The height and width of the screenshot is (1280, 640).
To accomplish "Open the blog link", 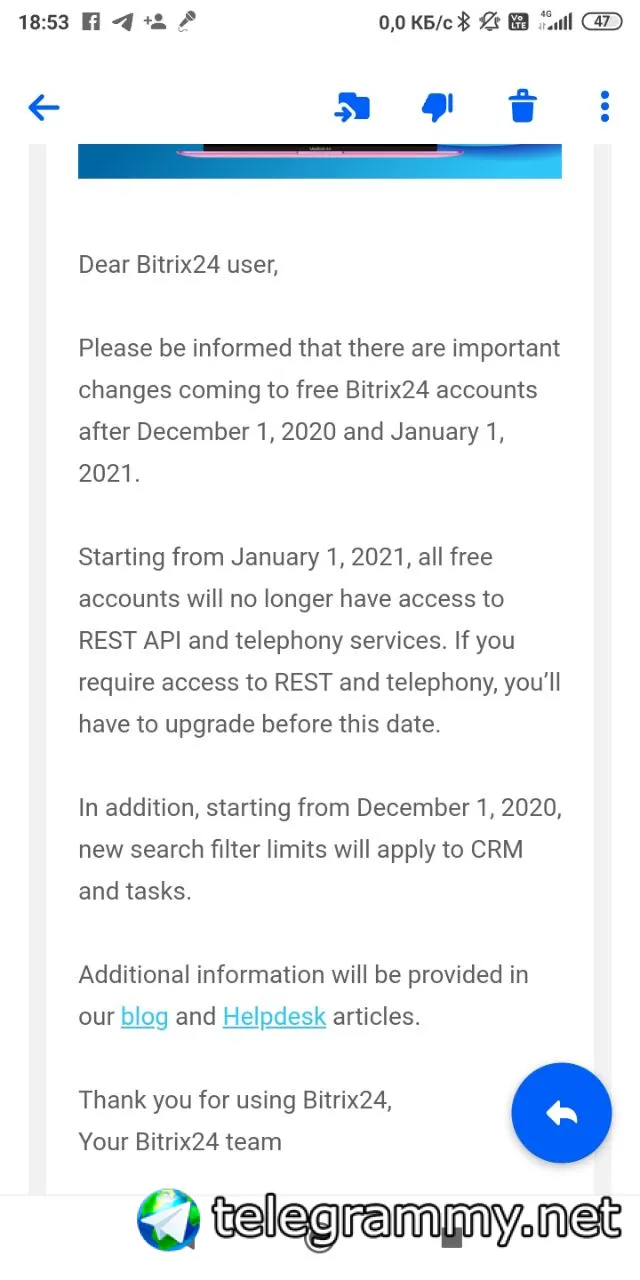I will click(x=144, y=1017).
